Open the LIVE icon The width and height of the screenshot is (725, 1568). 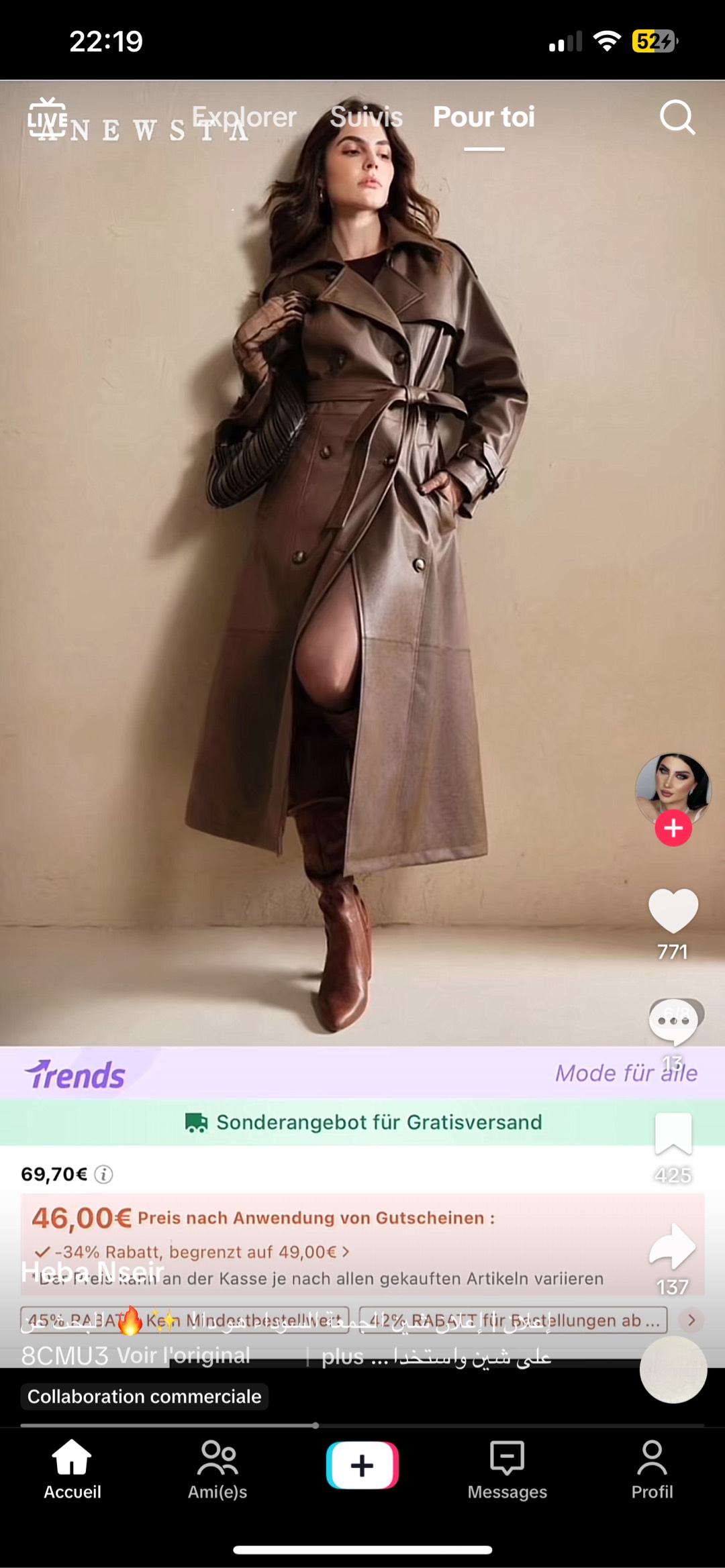tap(47, 118)
